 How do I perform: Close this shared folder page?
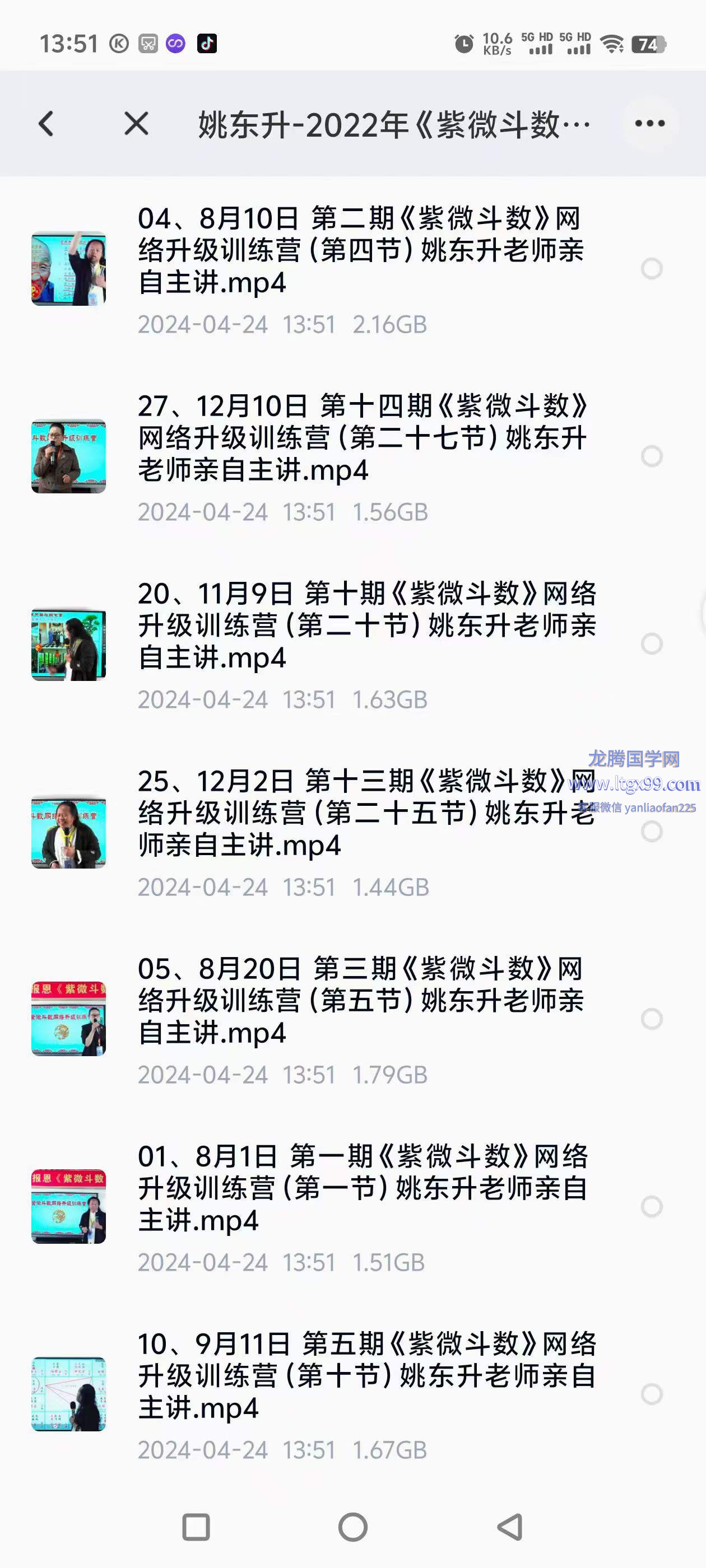pos(137,124)
